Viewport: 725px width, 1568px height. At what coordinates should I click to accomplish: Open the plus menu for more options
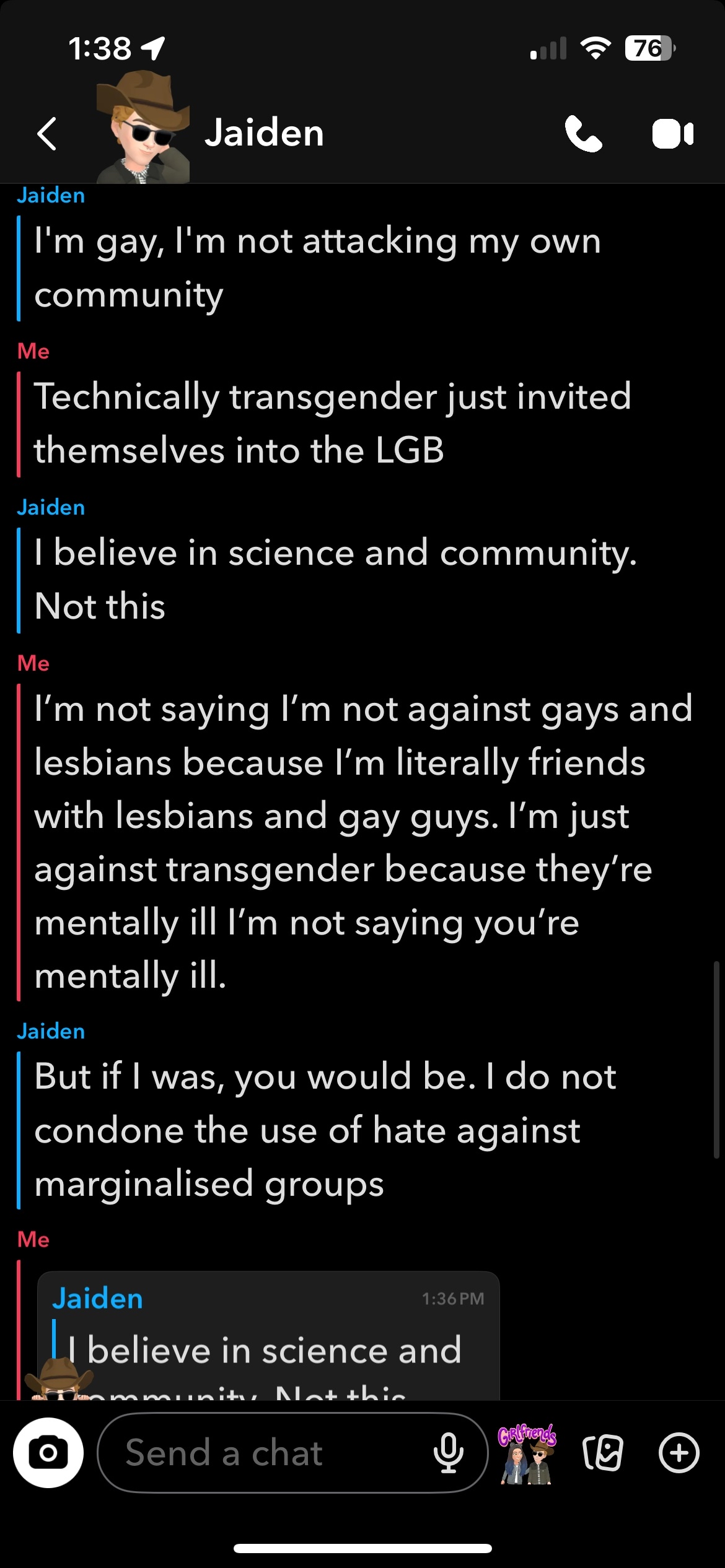pyautogui.click(x=679, y=1453)
